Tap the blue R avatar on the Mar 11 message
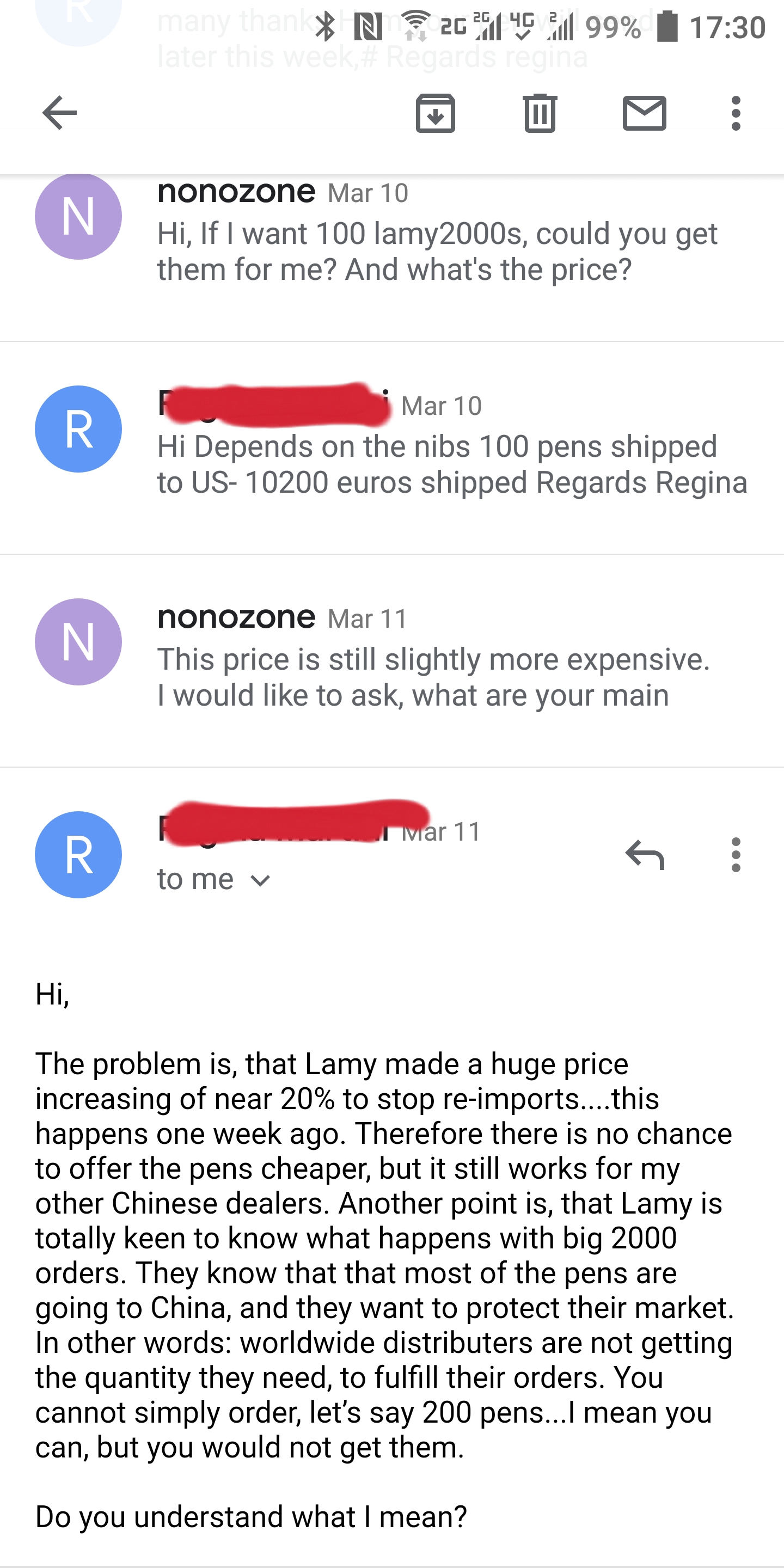 click(78, 855)
